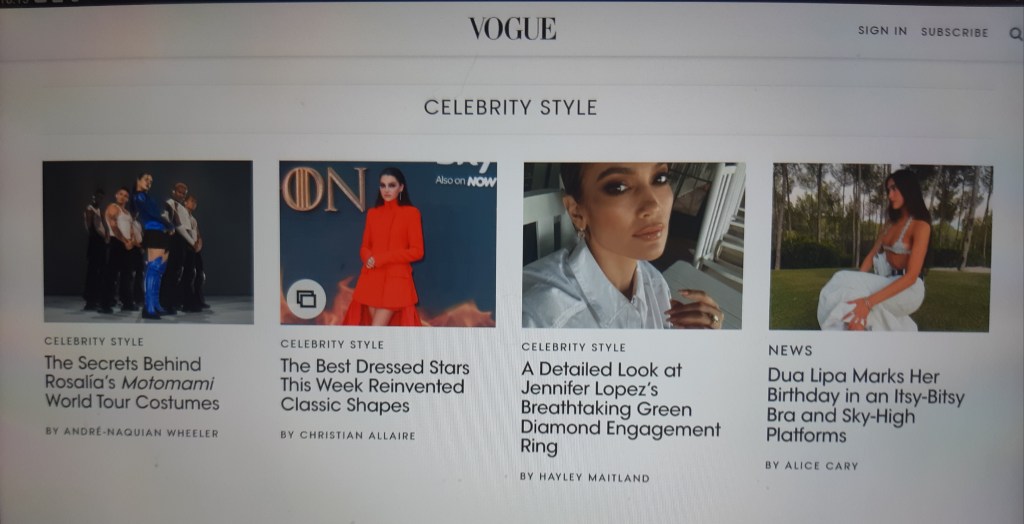View author Alice Cary's page

click(x=811, y=465)
